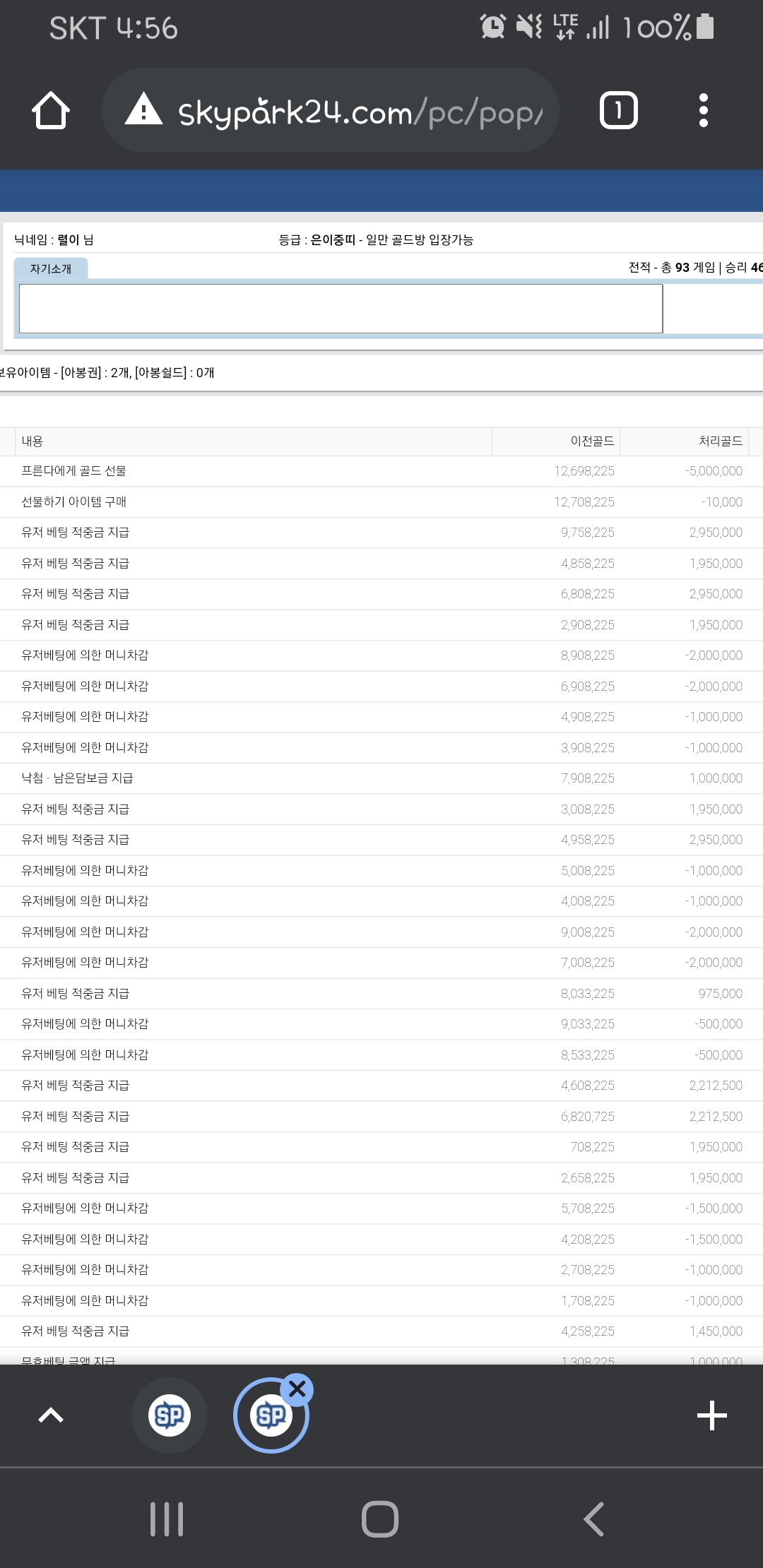Screen dimensions: 763x1568
Task: Go to the browser home page
Action: coord(51,111)
